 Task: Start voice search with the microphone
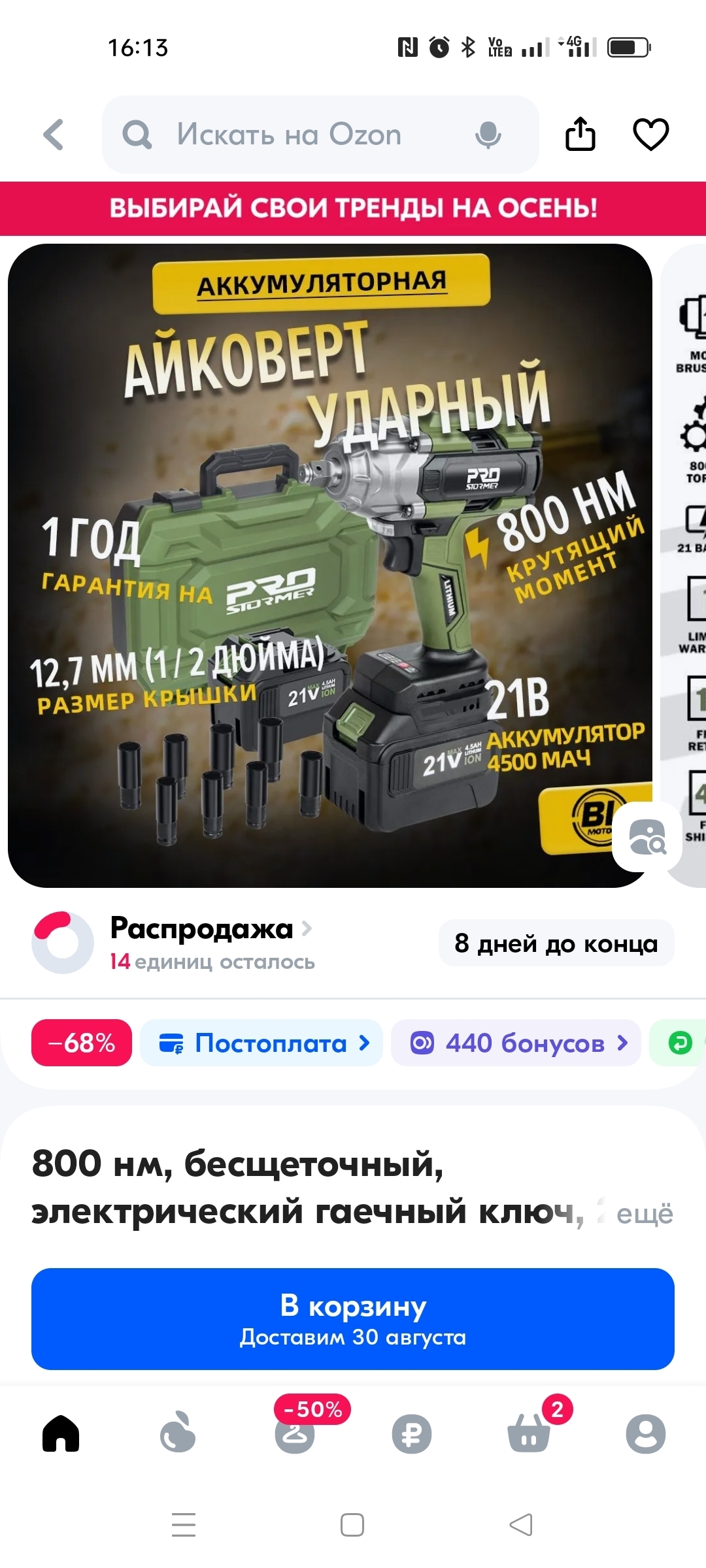(x=488, y=135)
